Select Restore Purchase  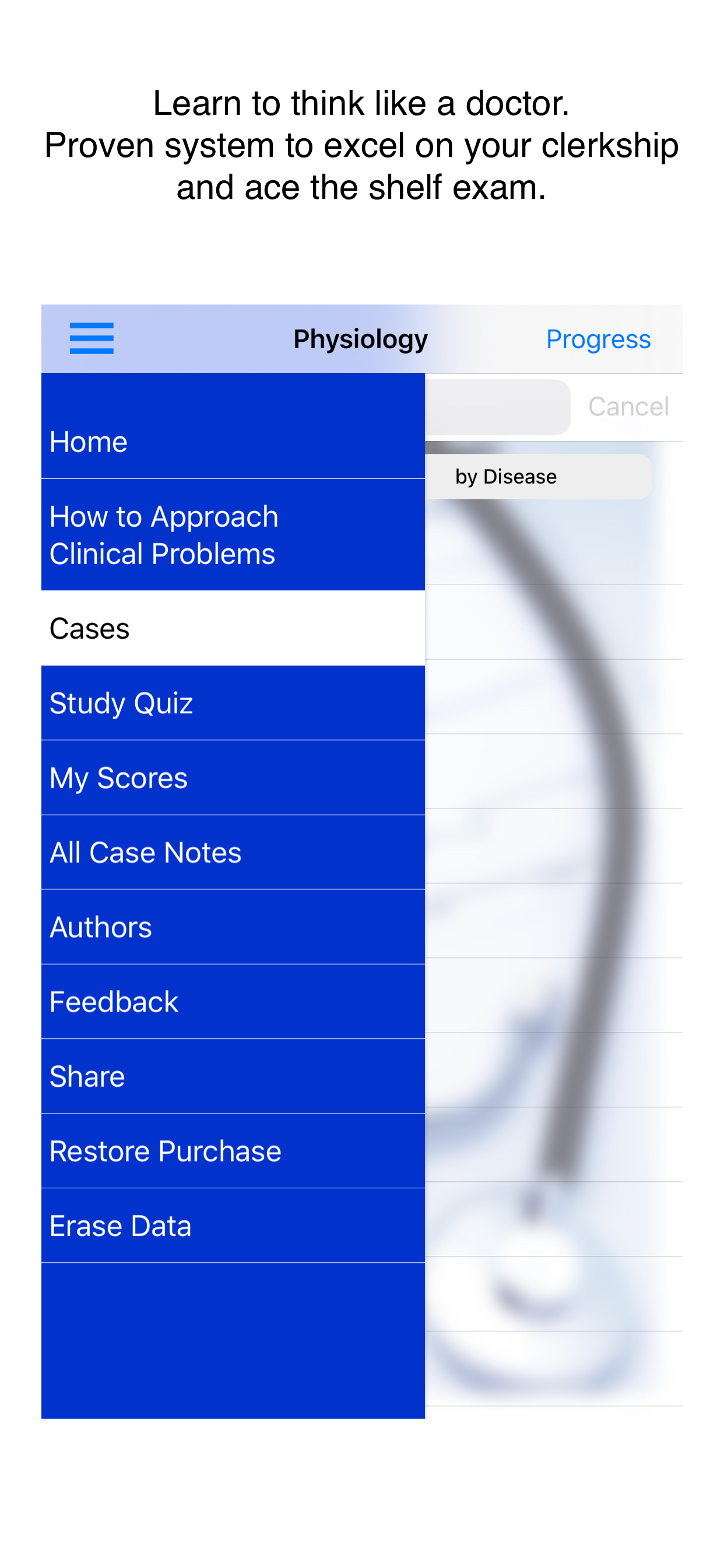tap(165, 1150)
